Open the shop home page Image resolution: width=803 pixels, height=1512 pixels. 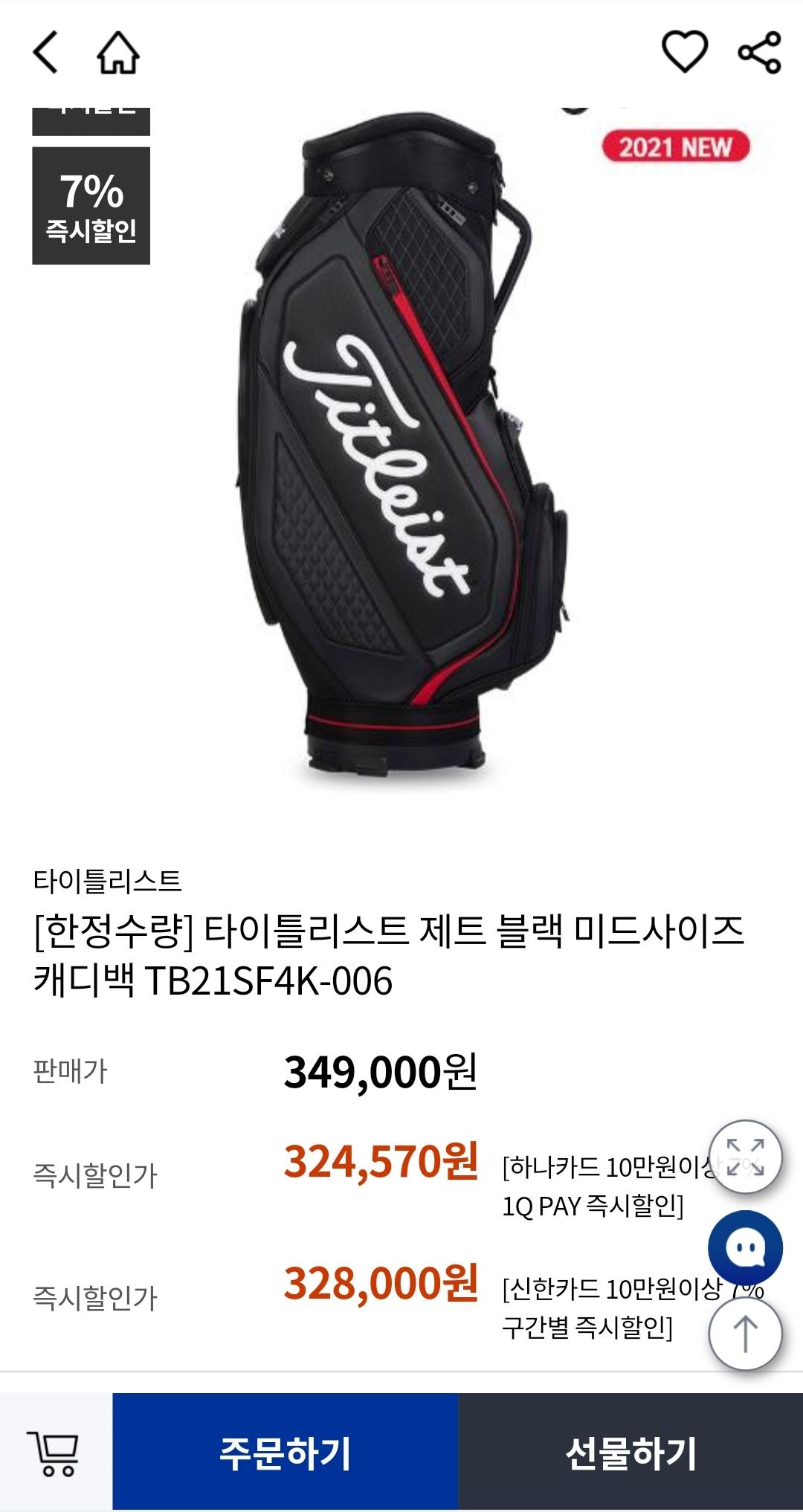(118, 53)
